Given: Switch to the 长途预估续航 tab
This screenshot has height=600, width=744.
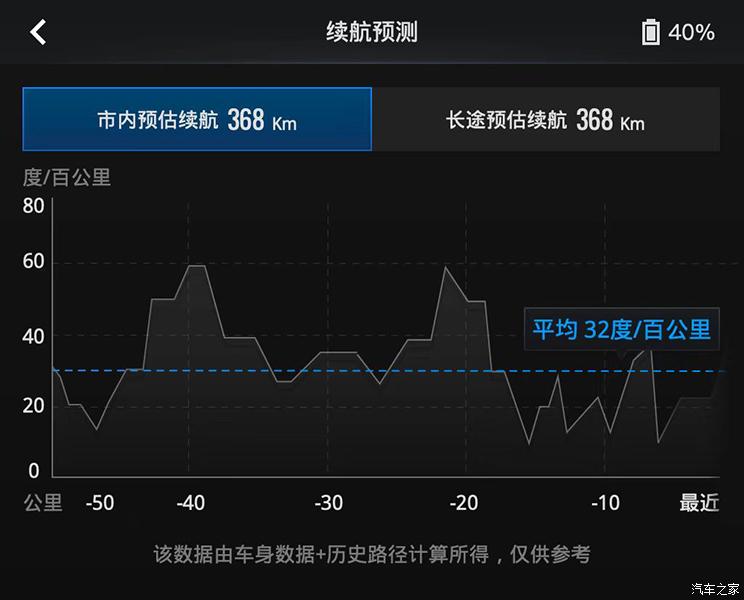Looking at the screenshot, I should (546, 120).
